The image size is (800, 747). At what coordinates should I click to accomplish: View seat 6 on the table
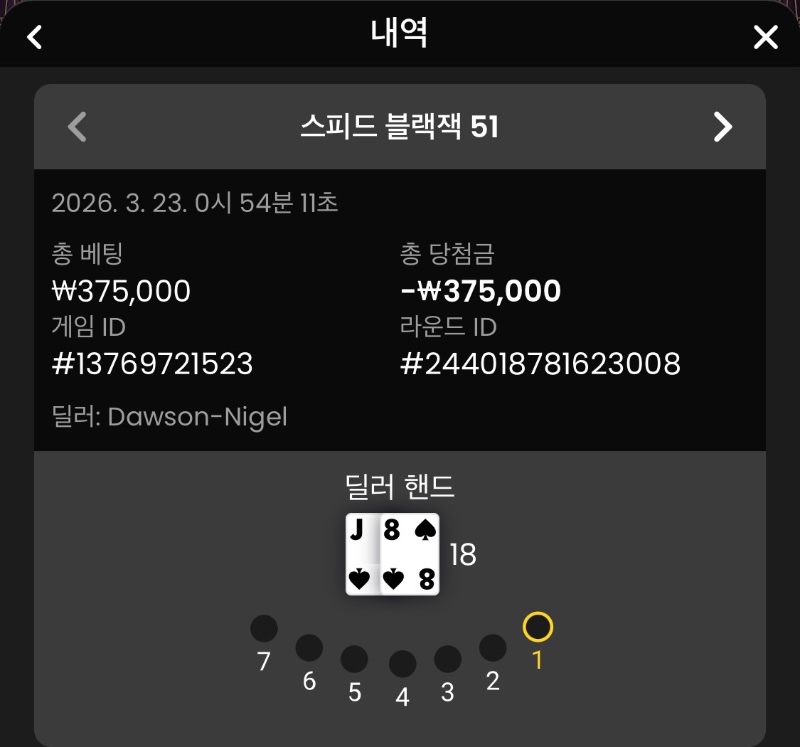(309, 648)
